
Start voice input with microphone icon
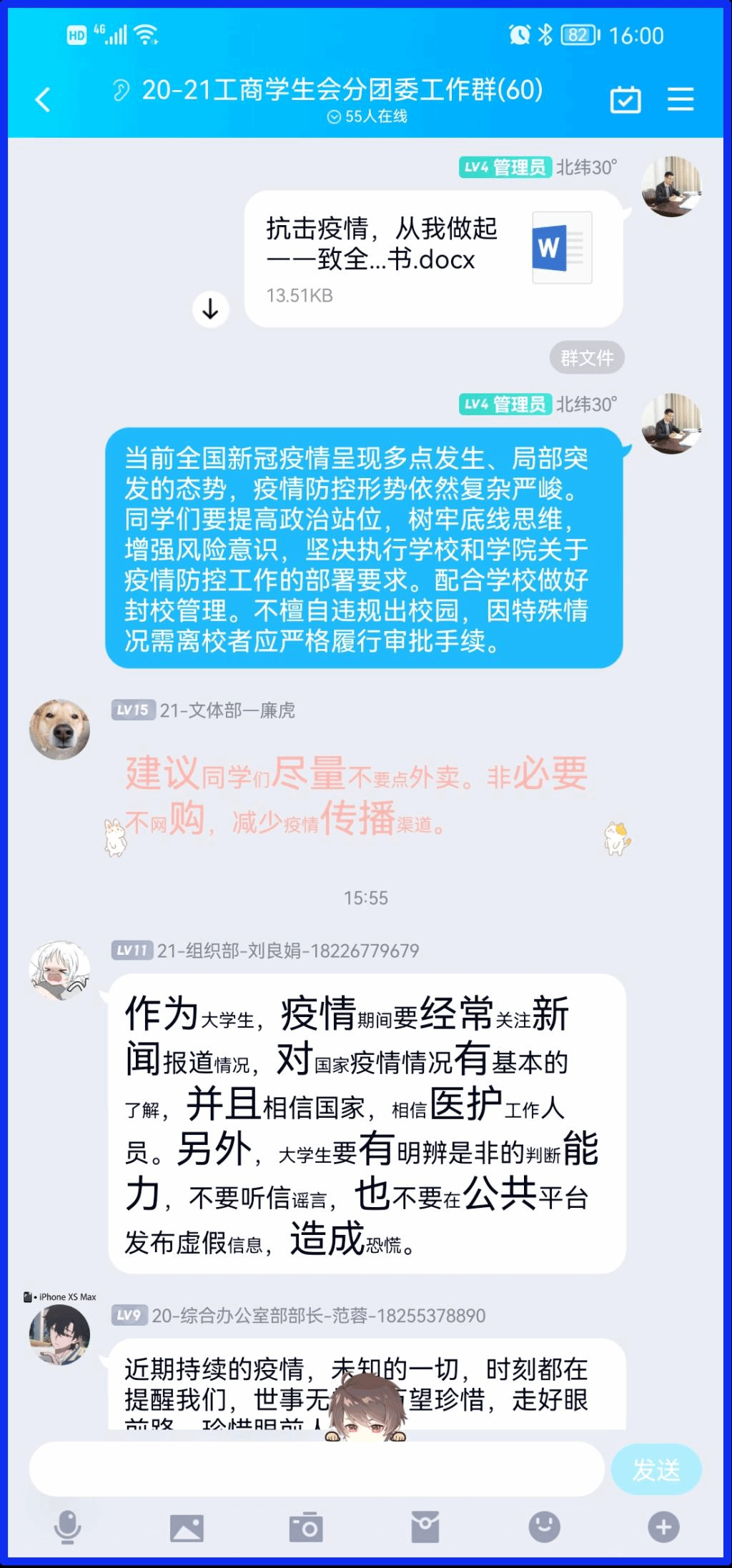pos(68,1527)
